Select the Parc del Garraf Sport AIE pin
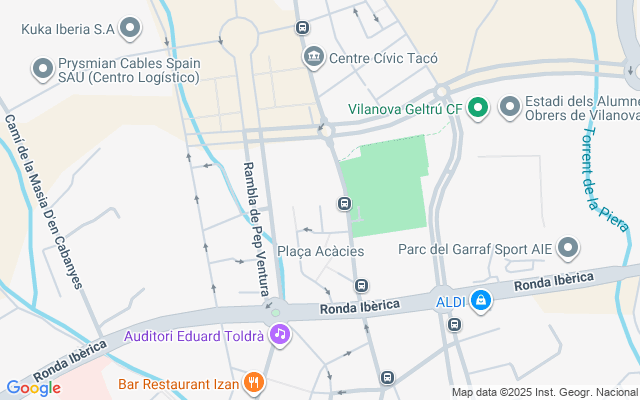 (x=569, y=248)
